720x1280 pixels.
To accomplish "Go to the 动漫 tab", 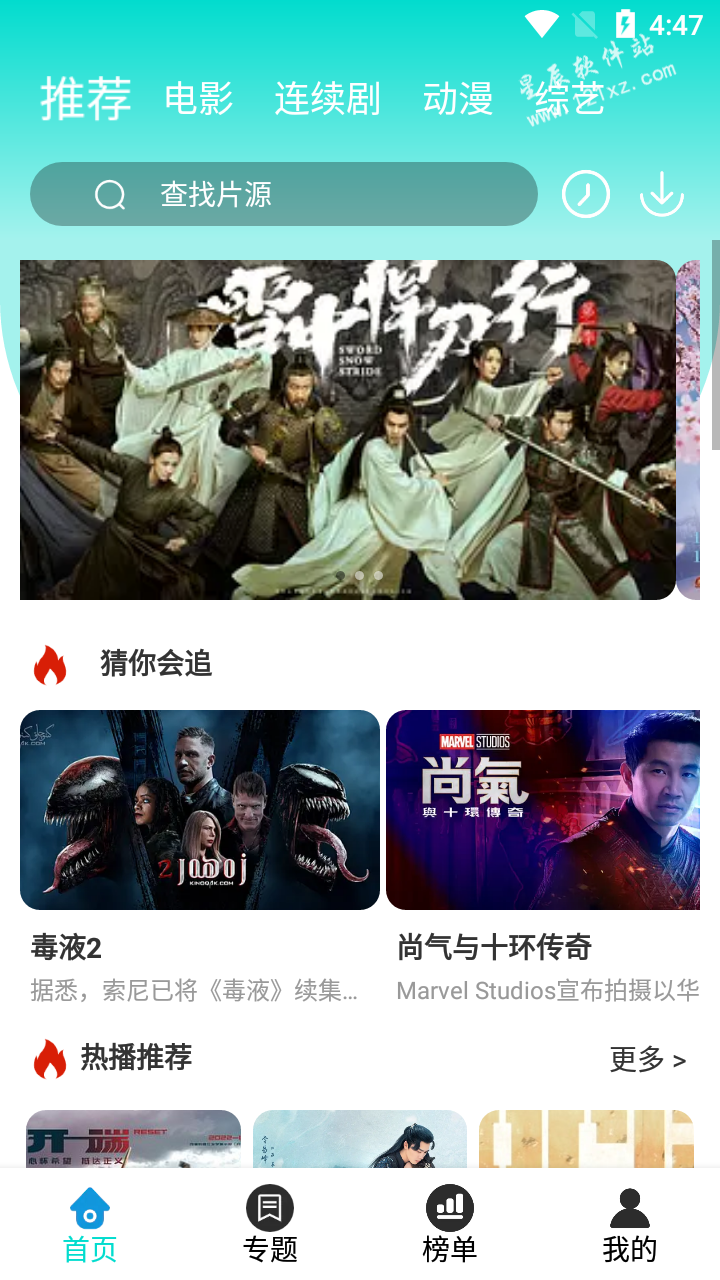I will pyautogui.click(x=458, y=99).
